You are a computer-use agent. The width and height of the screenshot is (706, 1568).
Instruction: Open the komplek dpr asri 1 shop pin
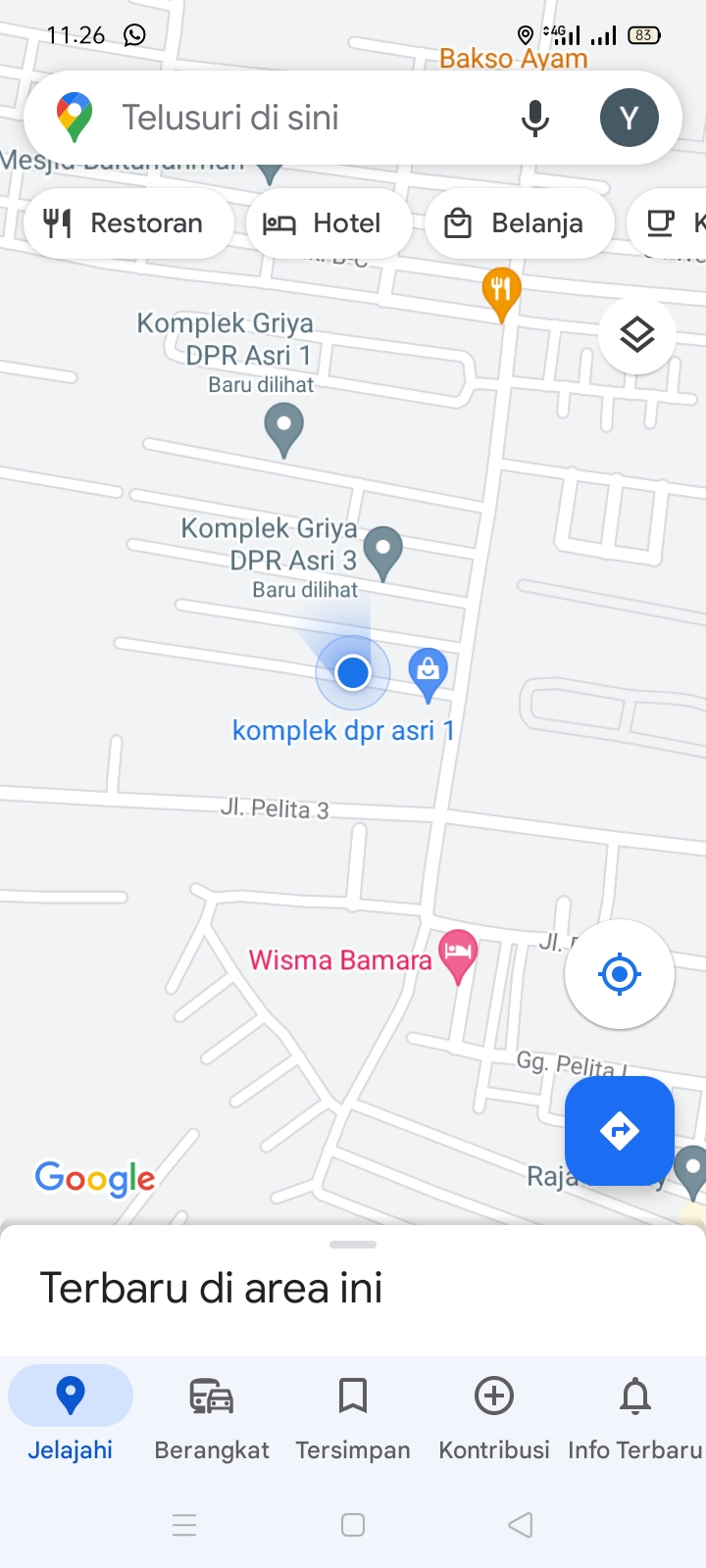tap(428, 671)
